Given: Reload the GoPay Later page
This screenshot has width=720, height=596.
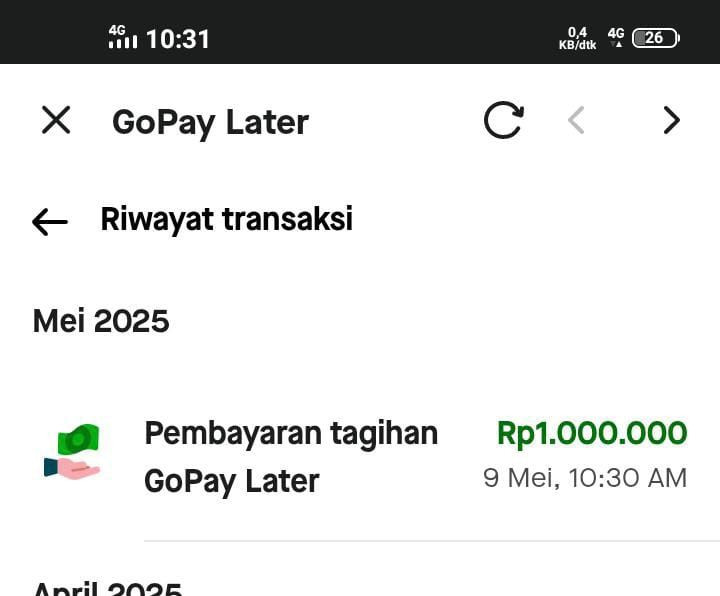Looking at the screenshot, I should (504, 120).
